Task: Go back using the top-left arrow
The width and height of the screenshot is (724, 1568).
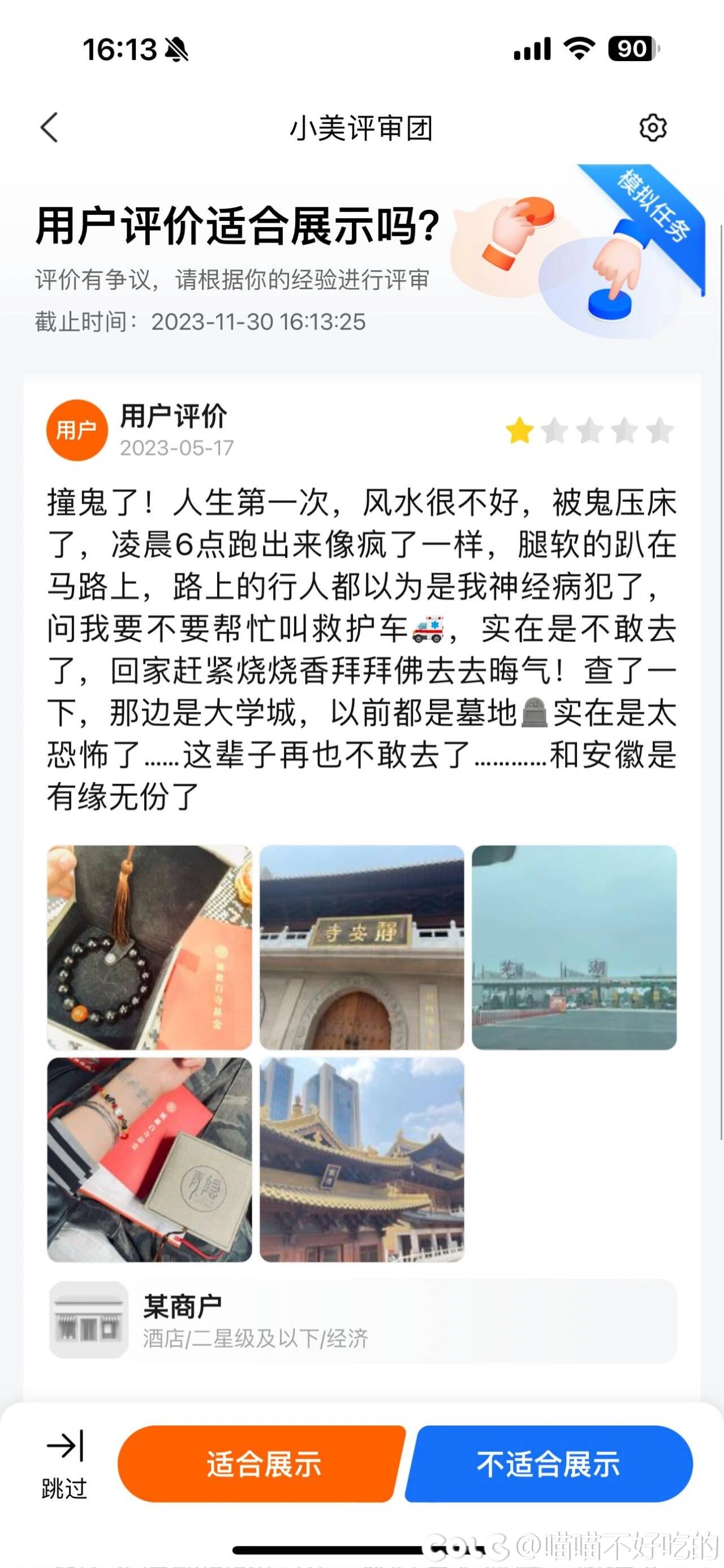Action: click(x=49, y=127)
